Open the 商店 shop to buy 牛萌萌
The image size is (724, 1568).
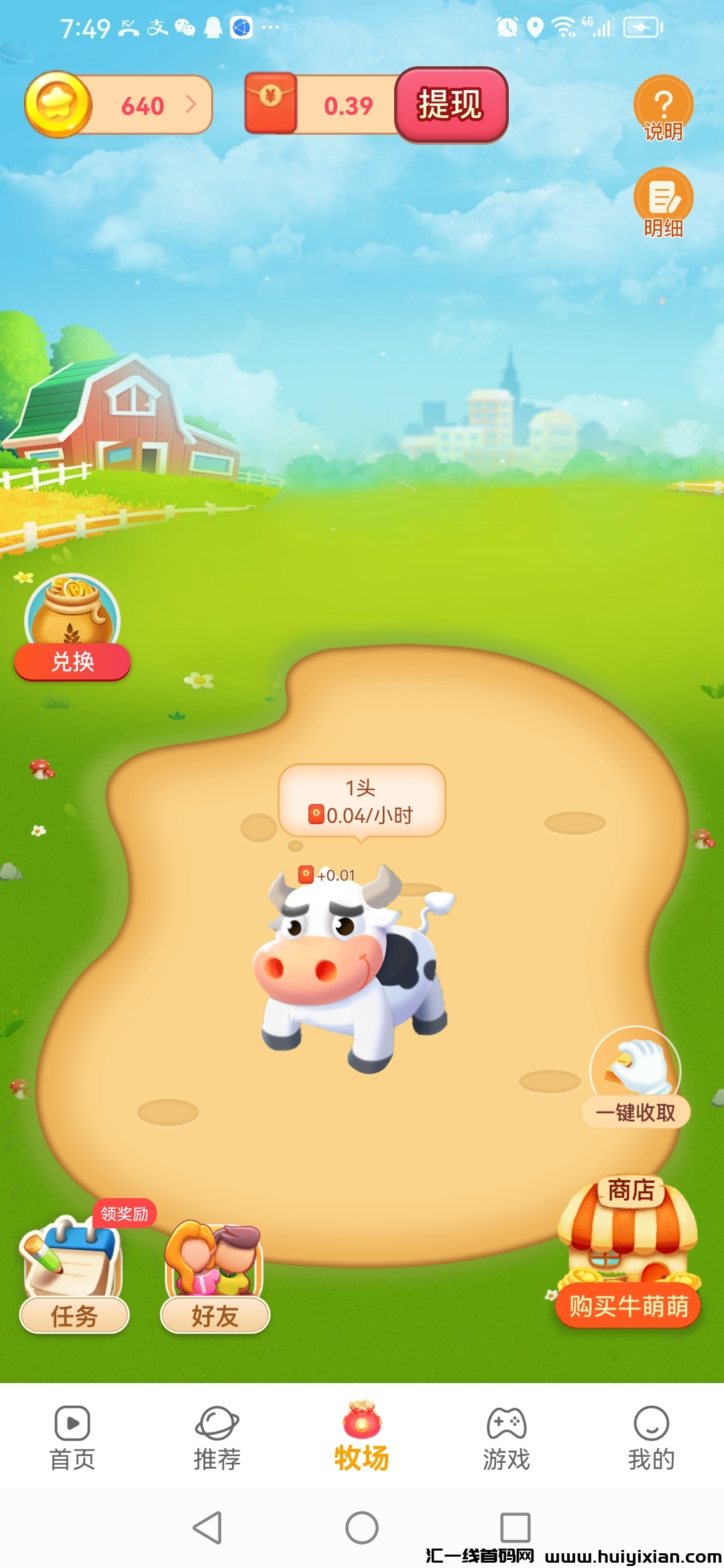pyautogui.click(x=628, y=1305)
